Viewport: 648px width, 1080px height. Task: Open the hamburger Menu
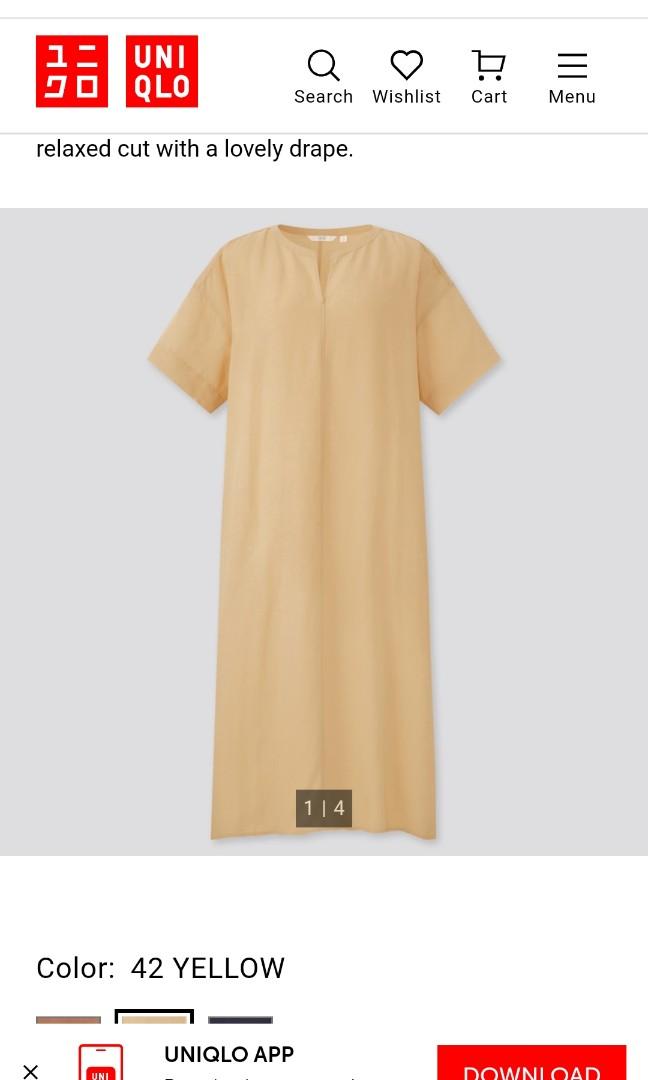click(x=572, y=77)
